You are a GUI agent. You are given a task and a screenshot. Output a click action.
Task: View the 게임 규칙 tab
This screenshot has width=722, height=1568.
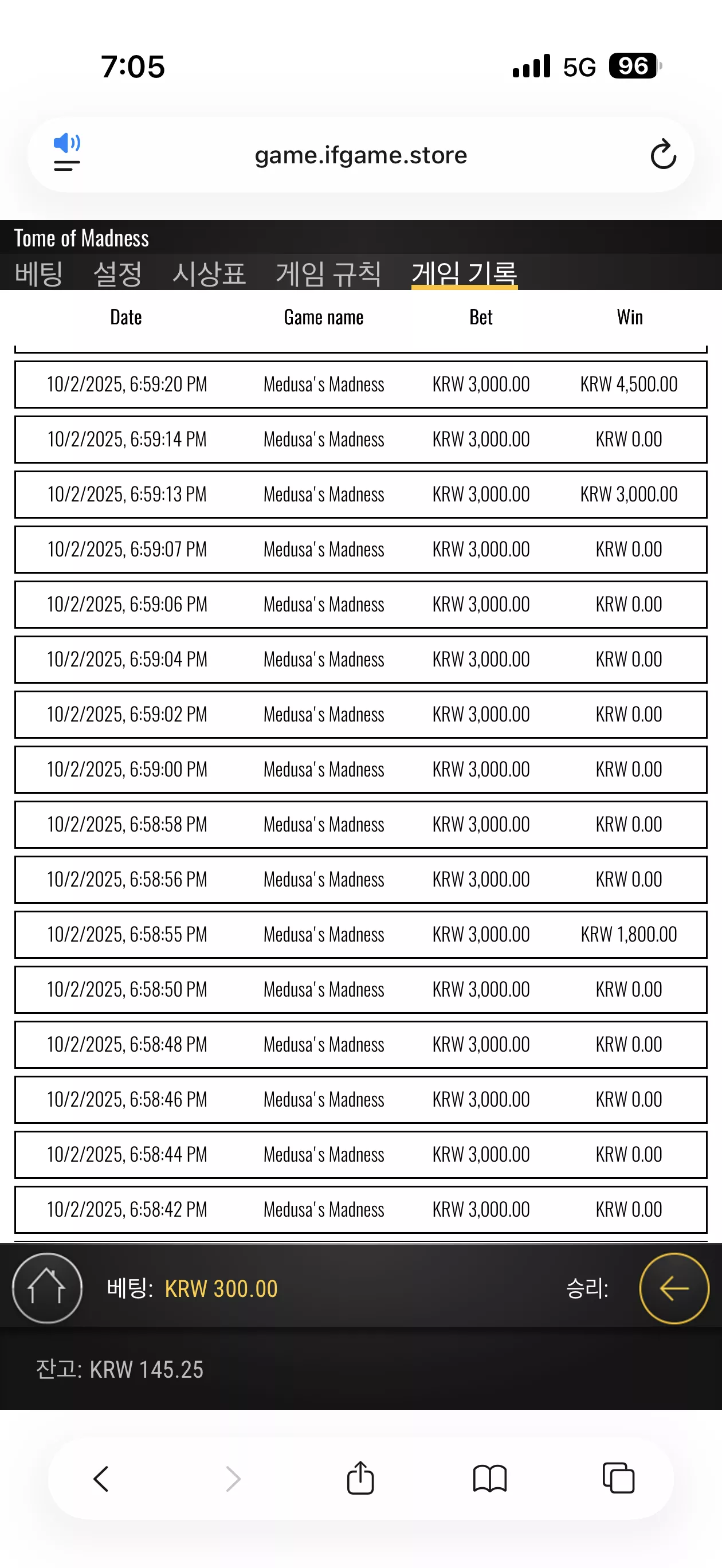point(329,273)
